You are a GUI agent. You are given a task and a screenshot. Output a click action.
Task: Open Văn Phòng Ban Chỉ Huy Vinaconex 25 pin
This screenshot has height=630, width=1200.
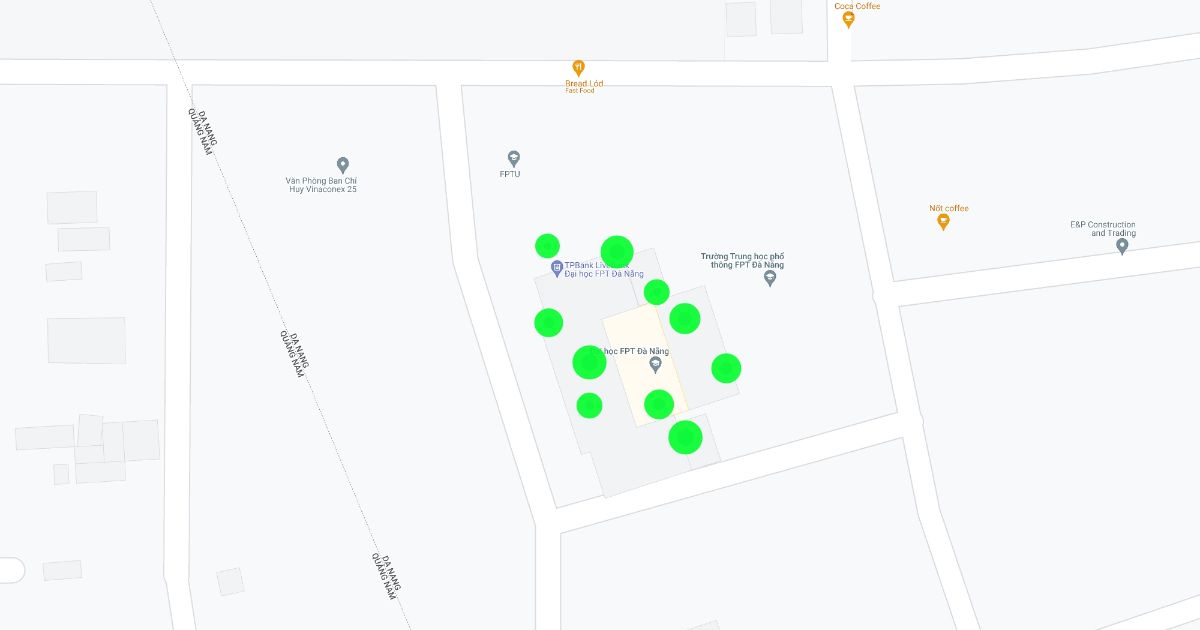tap(343, 165)
